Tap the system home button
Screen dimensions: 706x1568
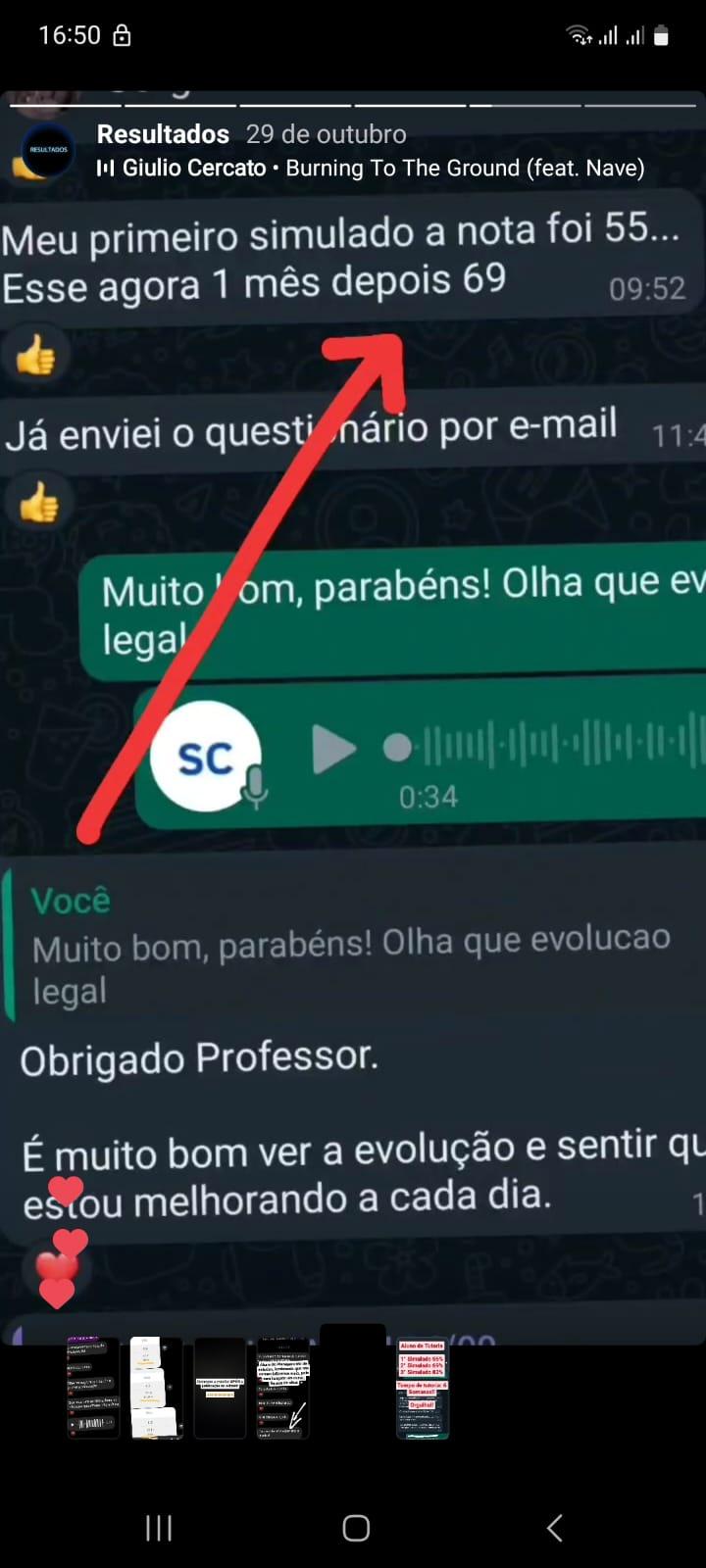tap(356, 1528)
